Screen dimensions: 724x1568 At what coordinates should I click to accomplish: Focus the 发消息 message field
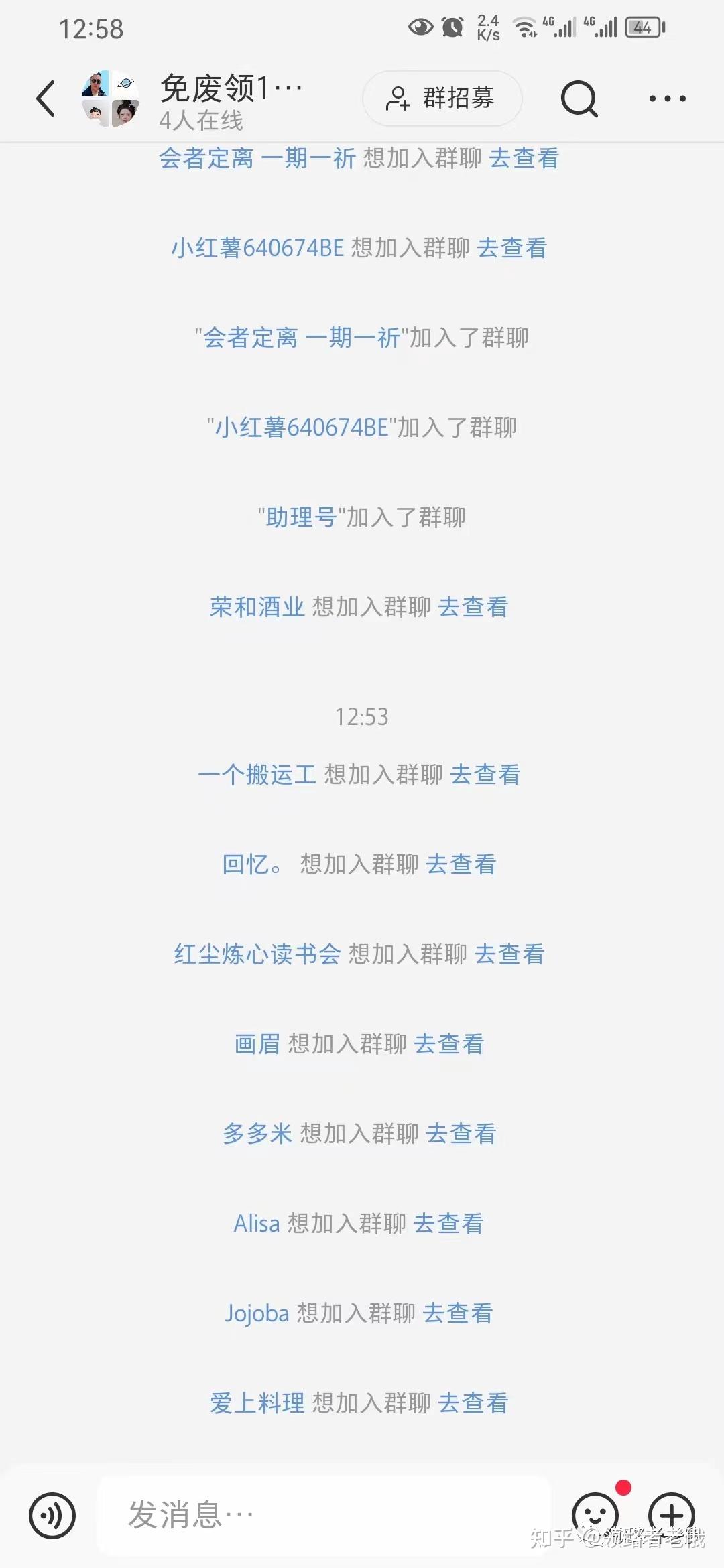pos(322,1516)
